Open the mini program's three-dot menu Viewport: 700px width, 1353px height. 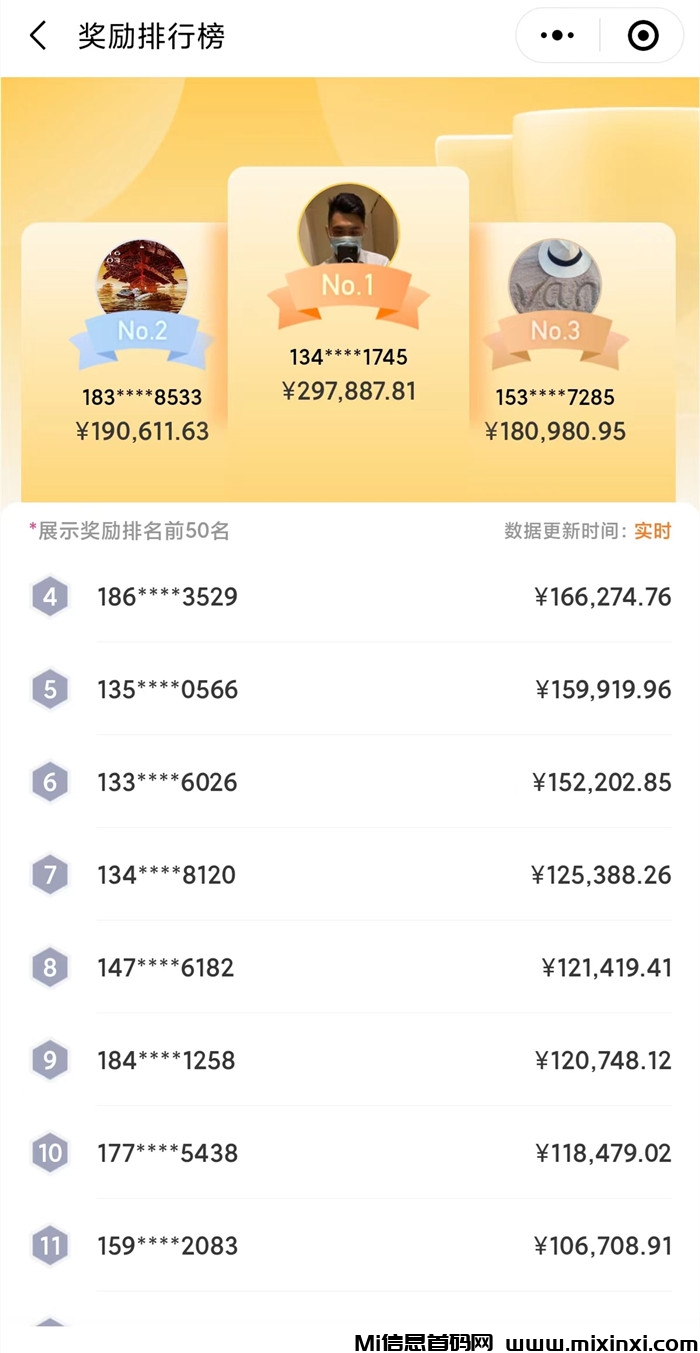coord(557,36)
